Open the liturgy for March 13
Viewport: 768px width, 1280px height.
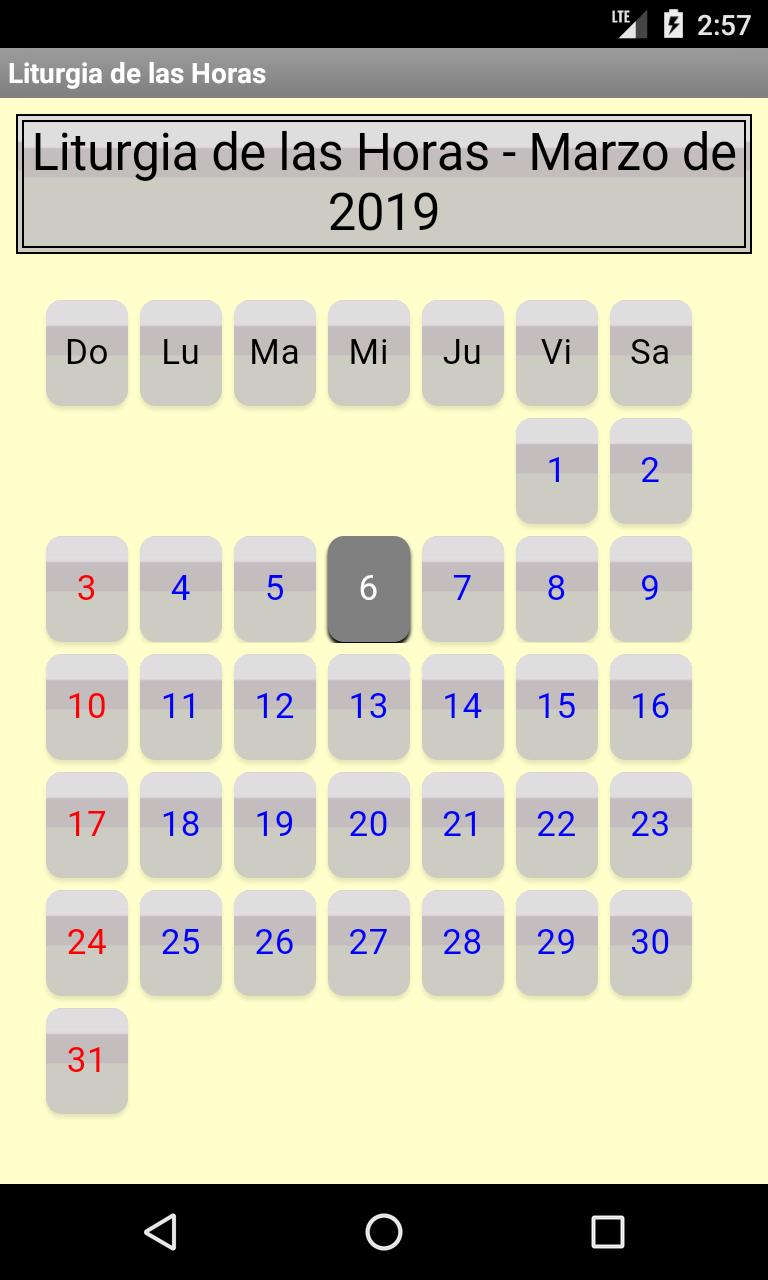click(x=369, y=707)
